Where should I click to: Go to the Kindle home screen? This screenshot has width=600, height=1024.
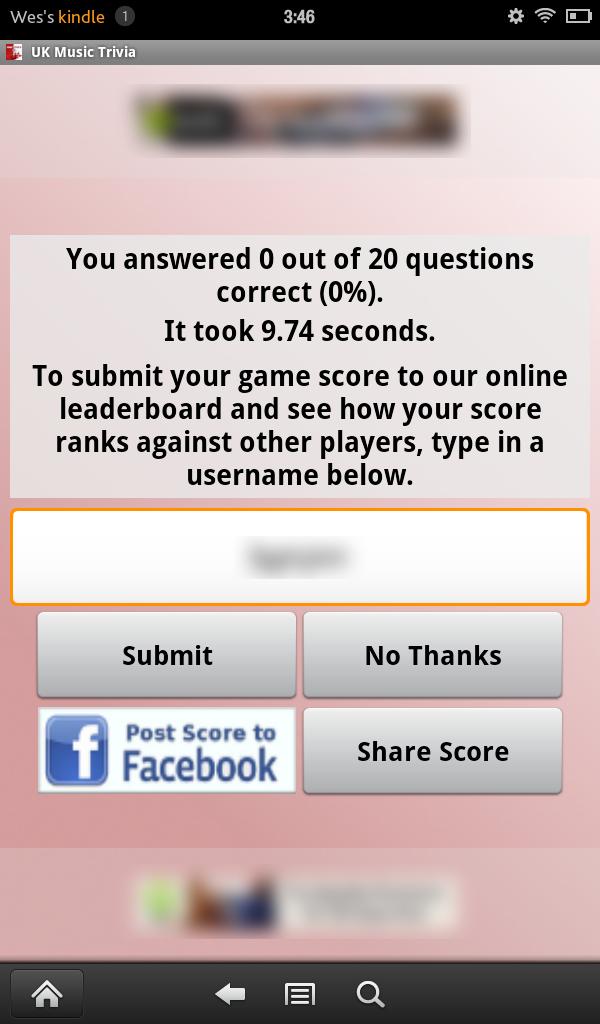(47, 994)
